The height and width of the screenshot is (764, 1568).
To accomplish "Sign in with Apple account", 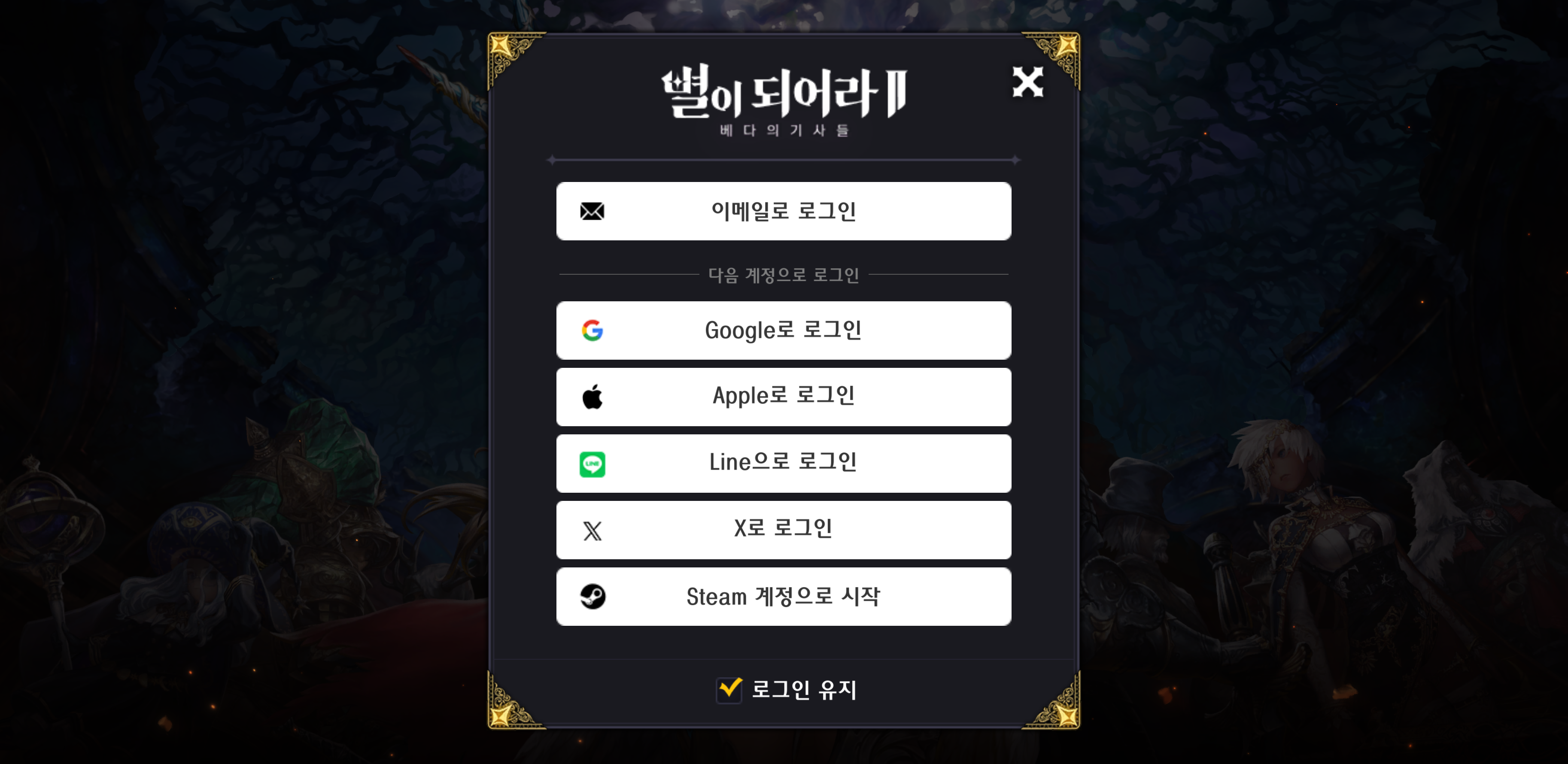I will pyautogui.click(x=784, y=397).
